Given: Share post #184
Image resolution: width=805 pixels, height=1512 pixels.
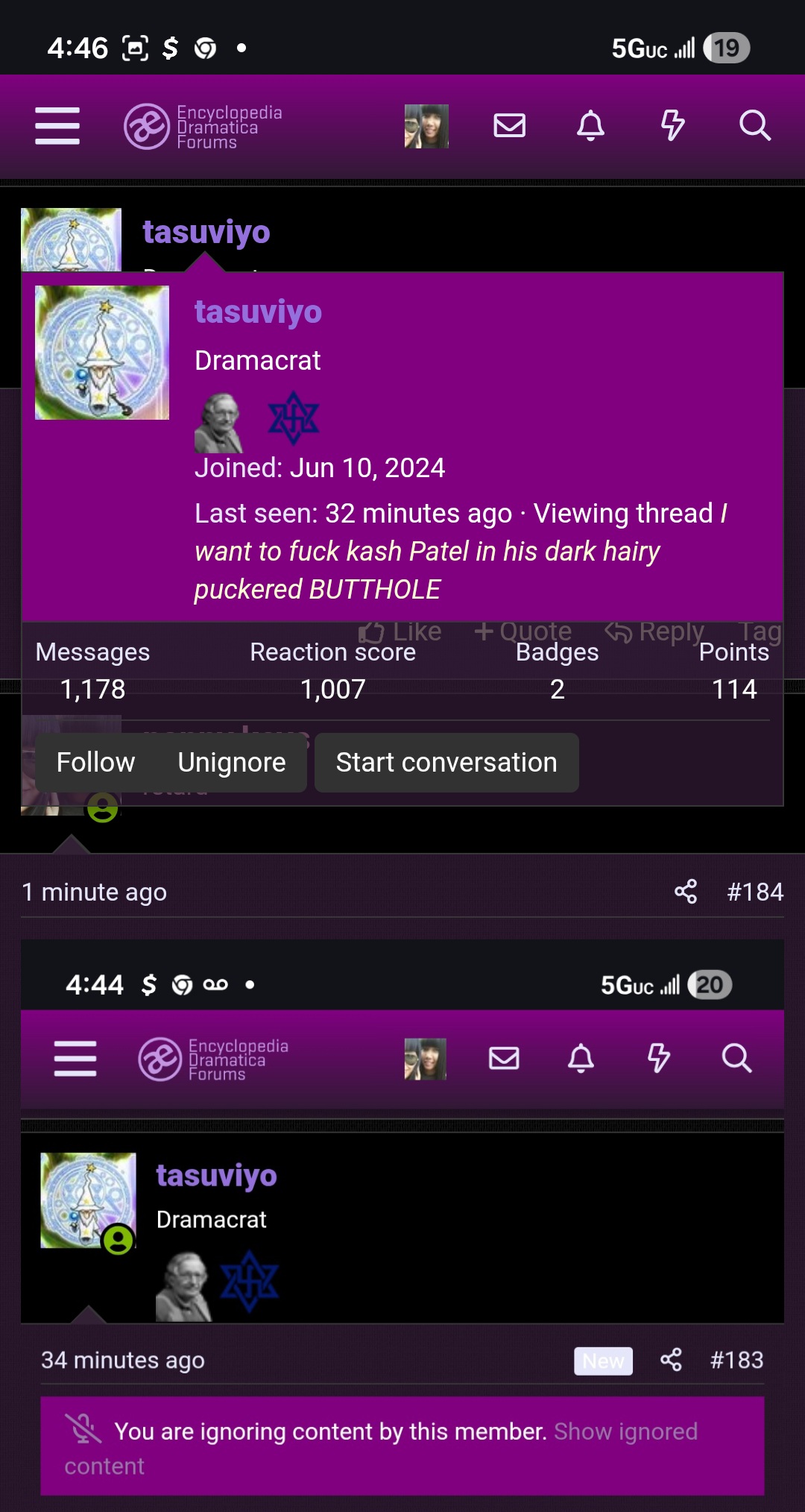Looking at the screenshot, I should pos(686,892).
